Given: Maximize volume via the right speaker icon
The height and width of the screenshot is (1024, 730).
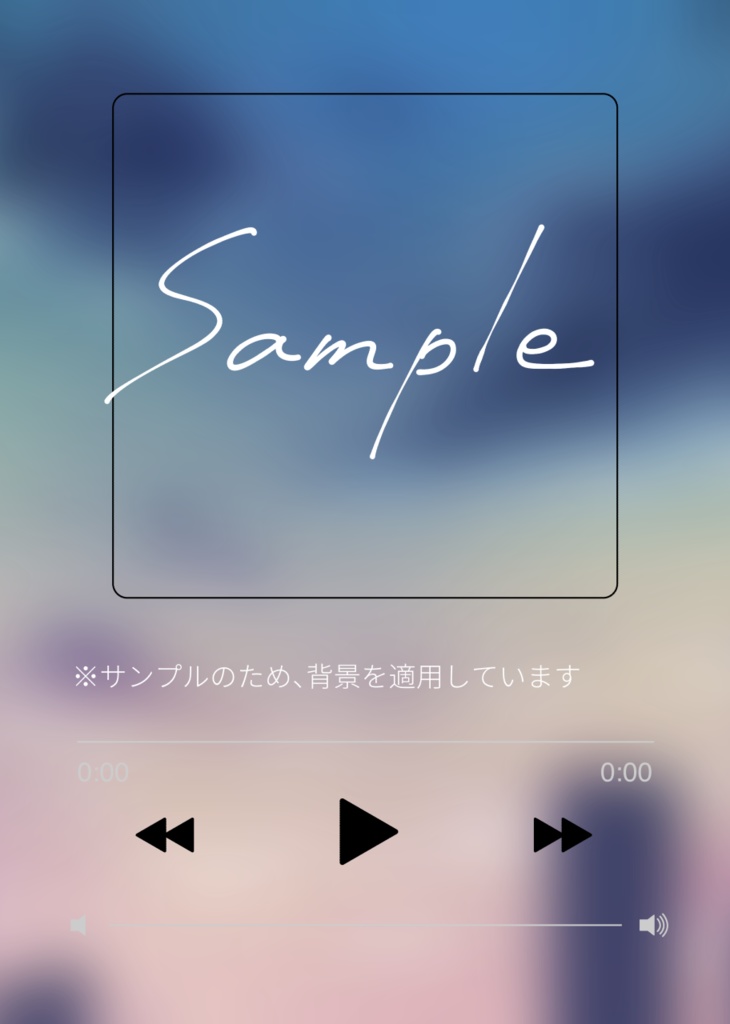Looking at the screenshot, I should click(x=652, y=925).
